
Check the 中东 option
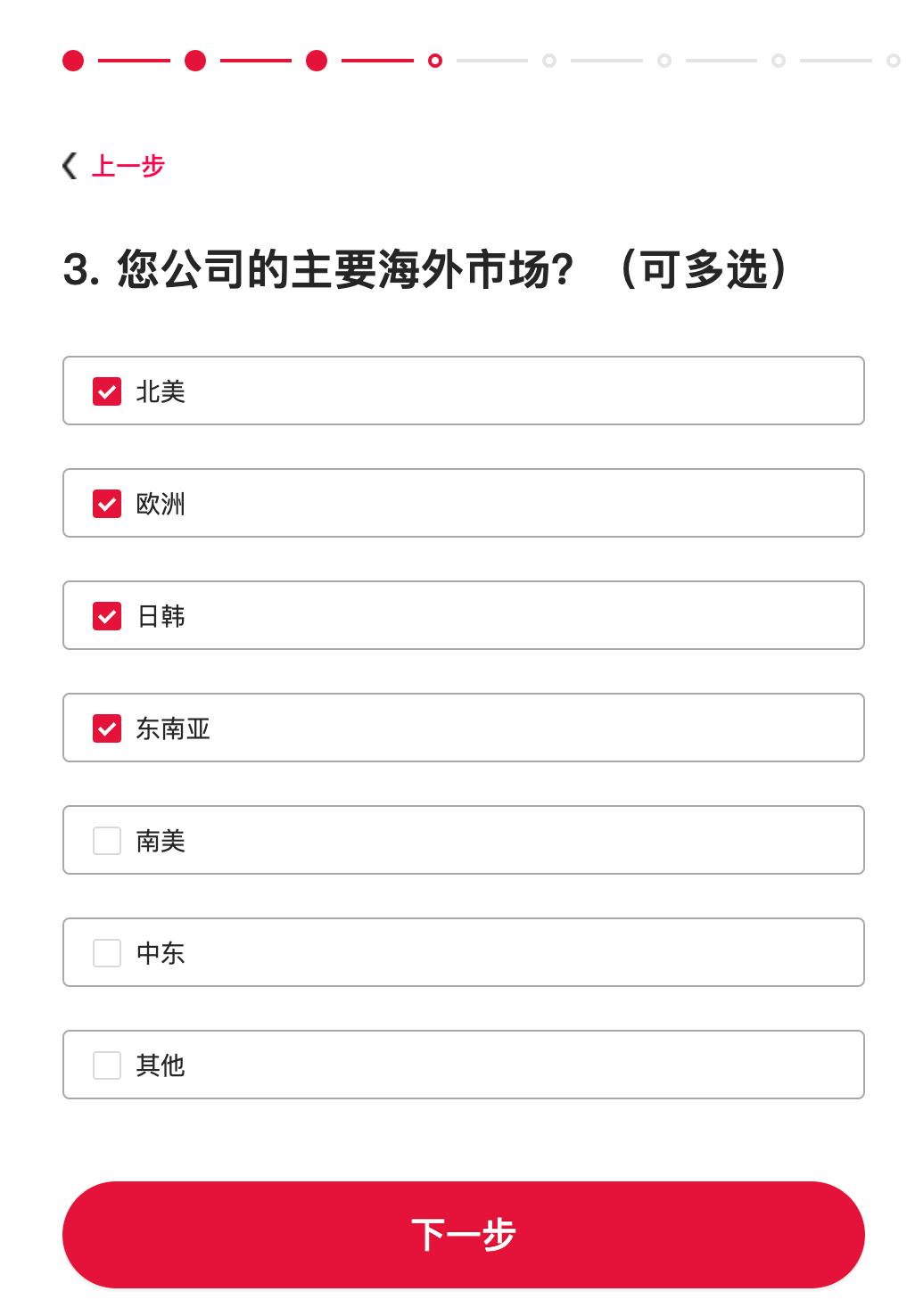pos(107,953)
